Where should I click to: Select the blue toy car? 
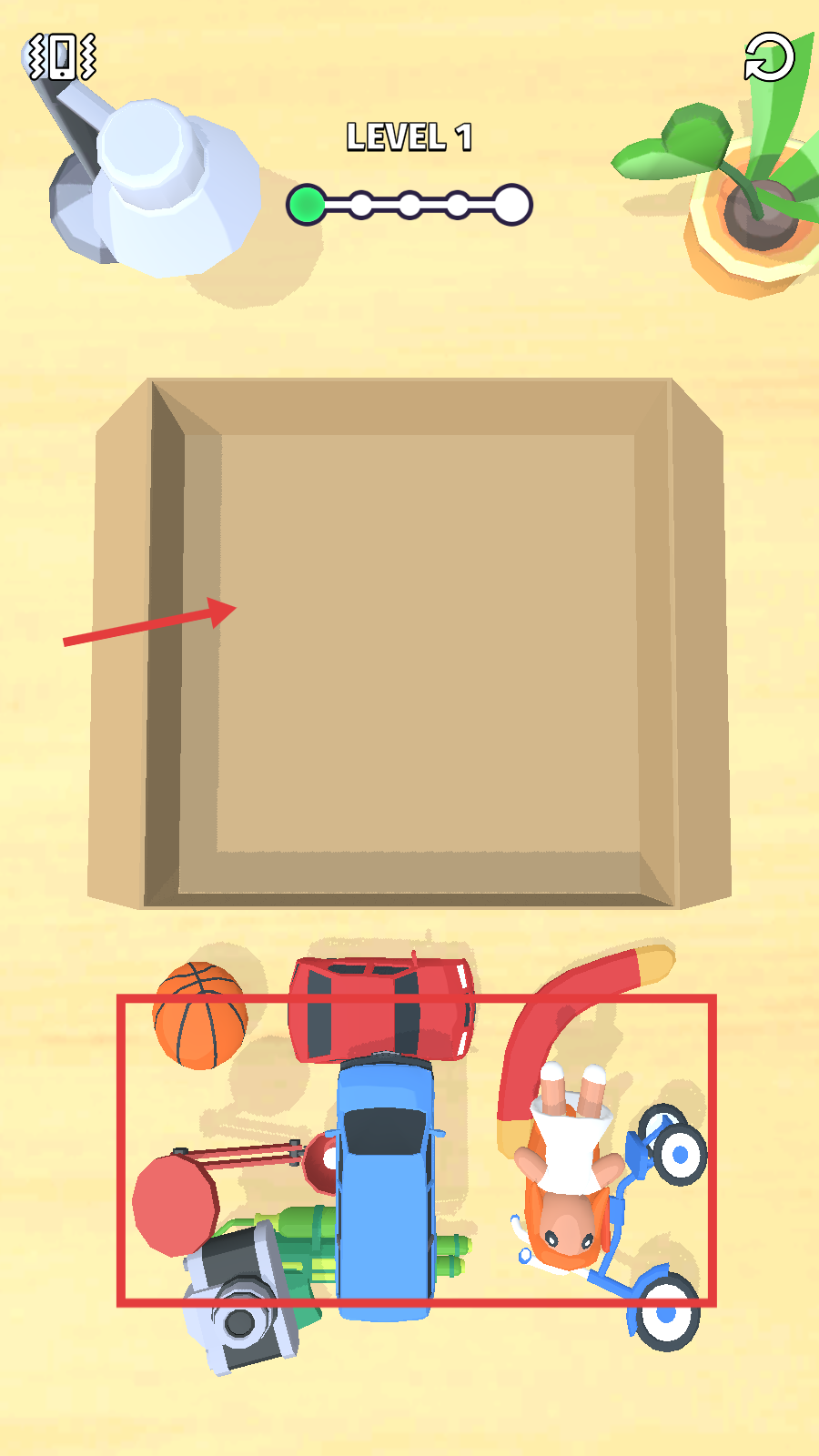pos(385,1183)
